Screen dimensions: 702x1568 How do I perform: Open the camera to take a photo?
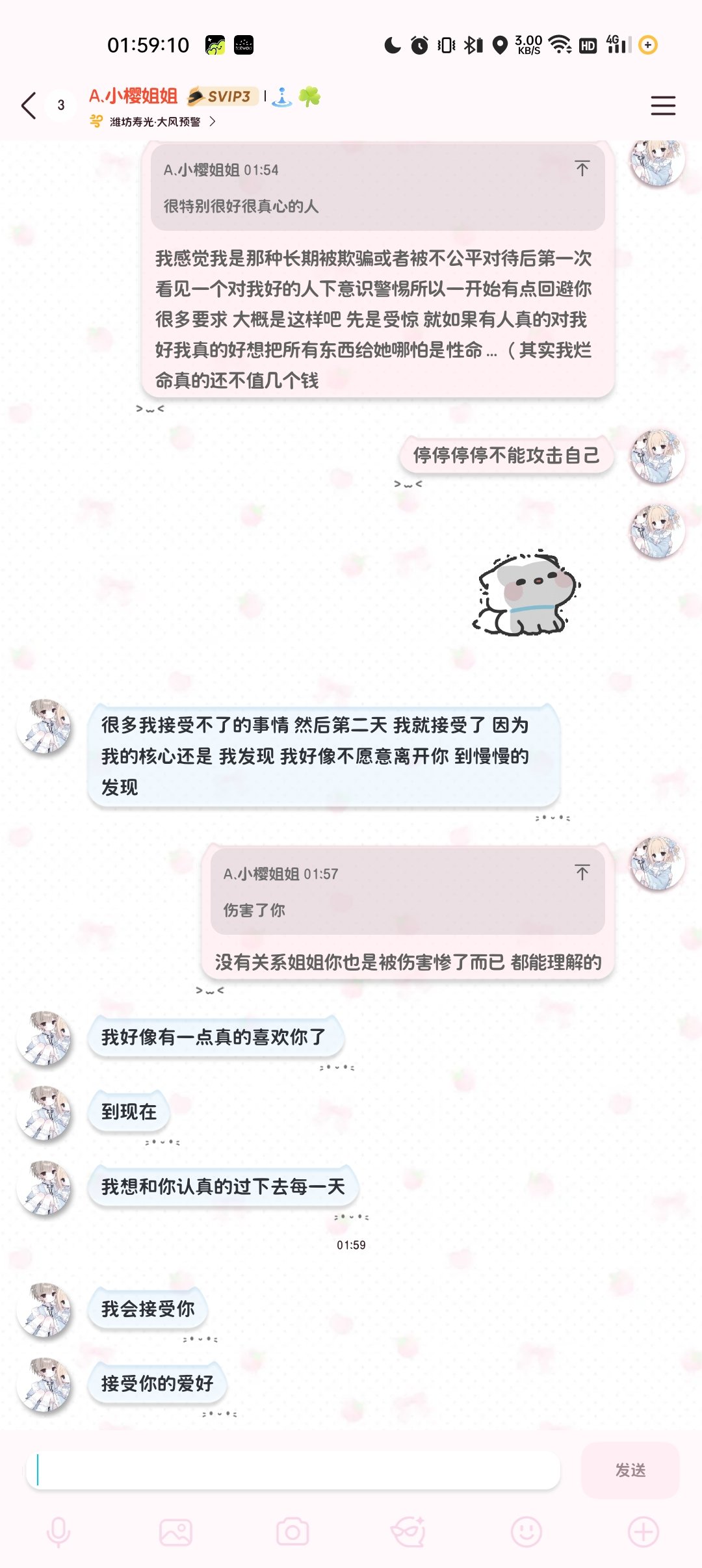(292, 1532)
